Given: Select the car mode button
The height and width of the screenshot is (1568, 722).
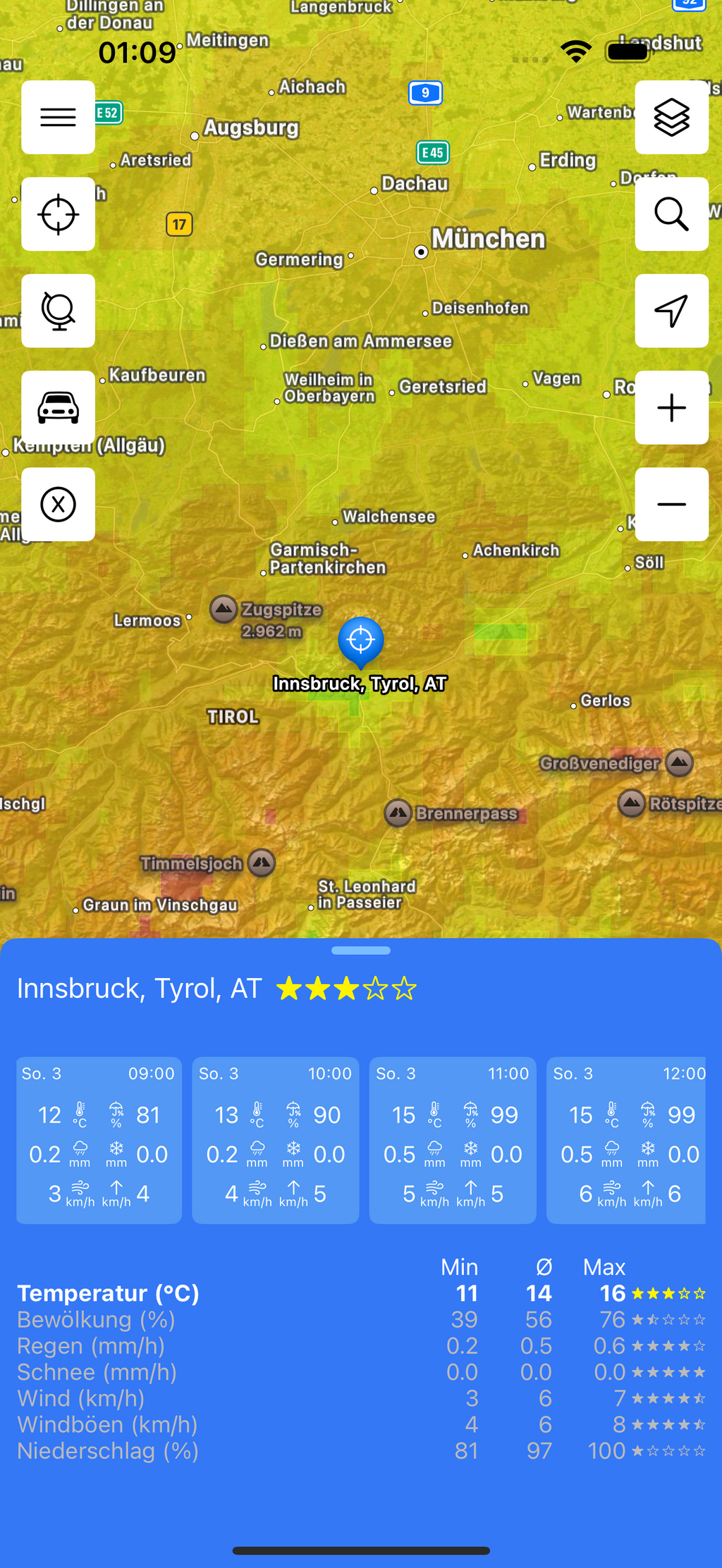Looking at the screenshot, I should (58, 407).
